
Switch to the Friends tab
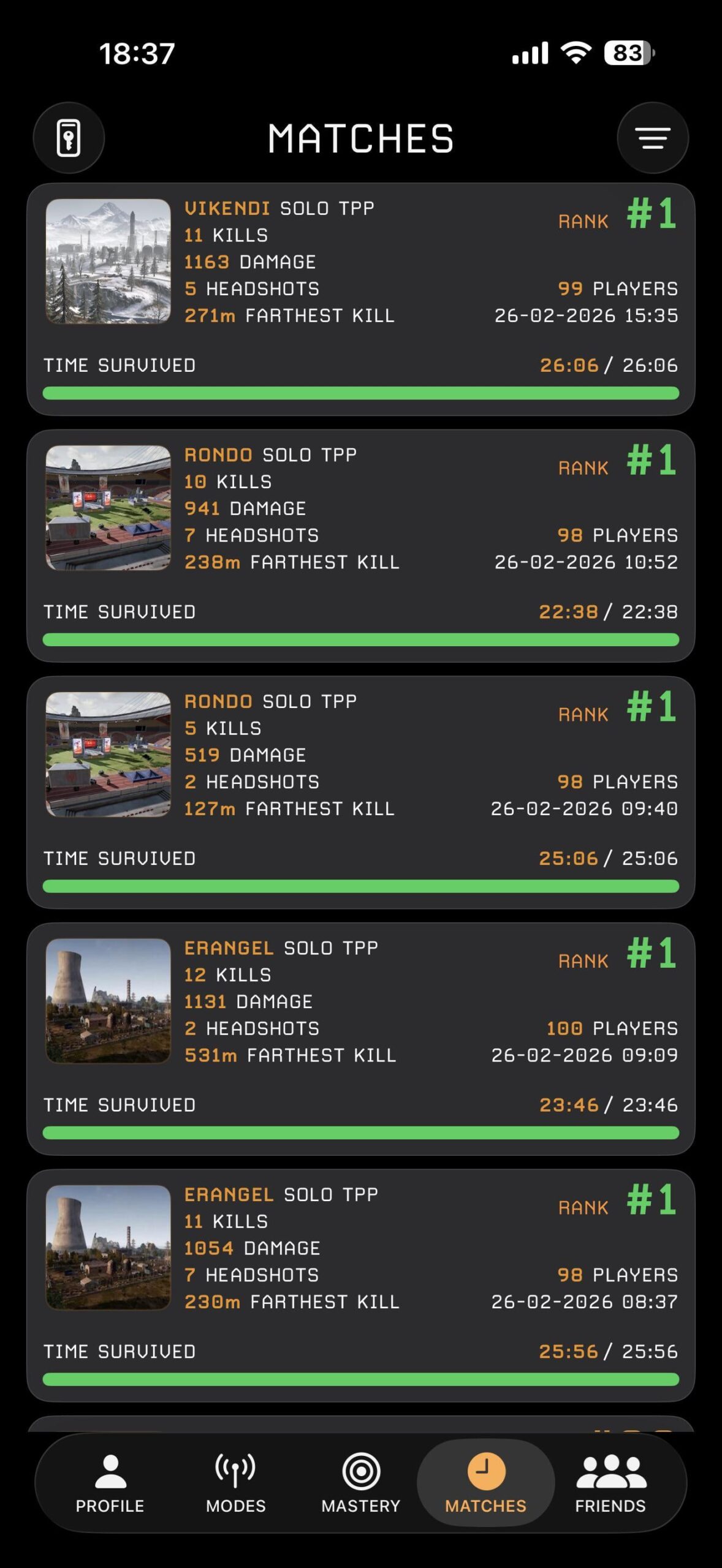610,1483
